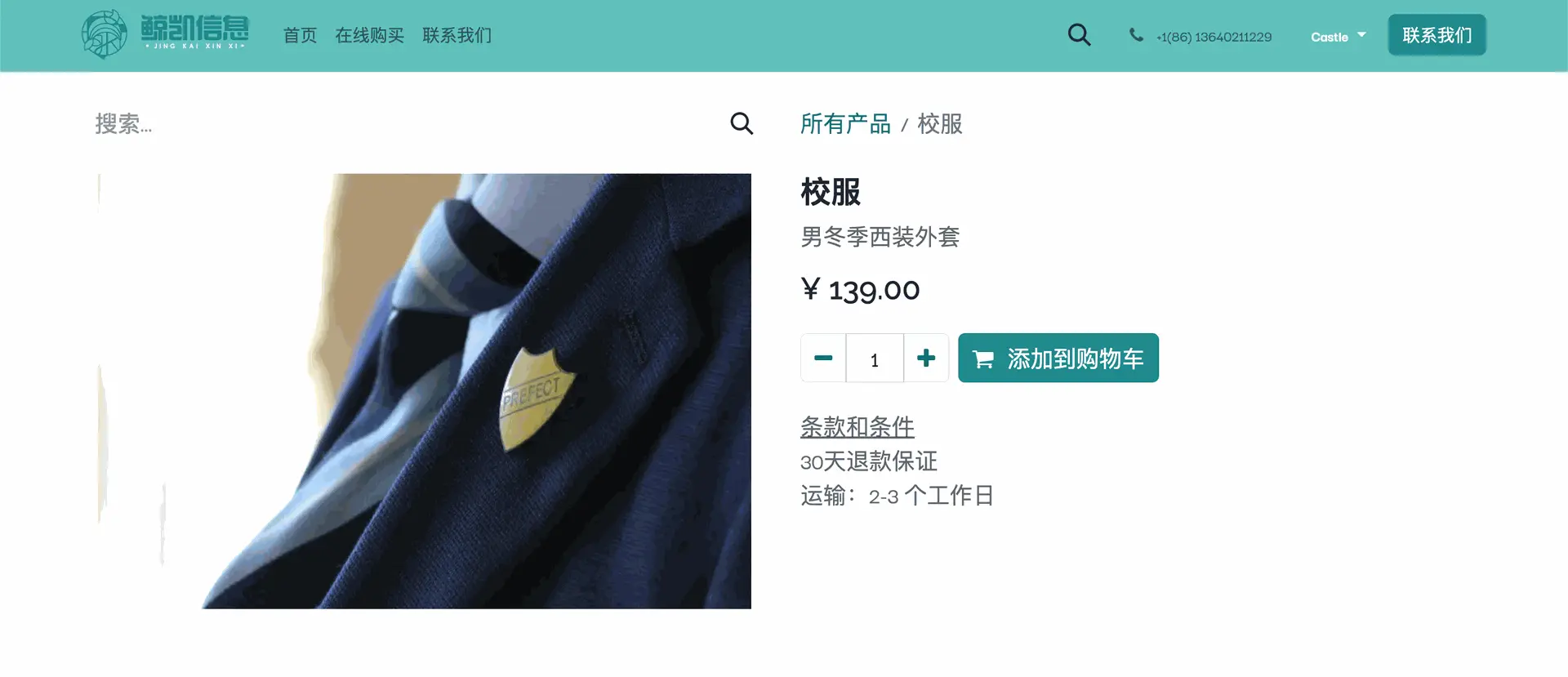Increase quantity with the plus button
The height and width of the screenshot is (677, 1568).
(x=926, y=358)
